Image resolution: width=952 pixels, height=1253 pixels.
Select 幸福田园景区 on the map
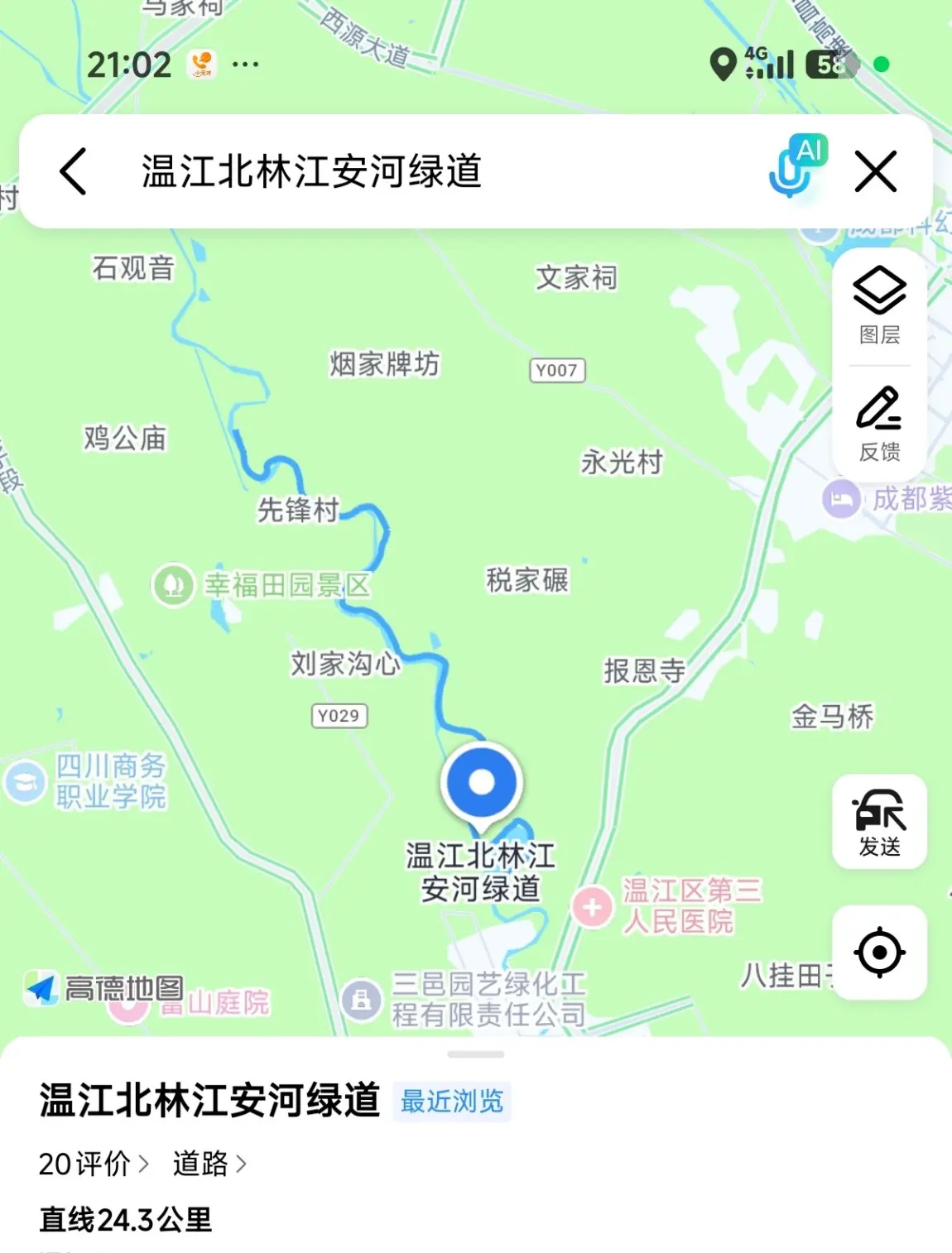coord(174,585)
